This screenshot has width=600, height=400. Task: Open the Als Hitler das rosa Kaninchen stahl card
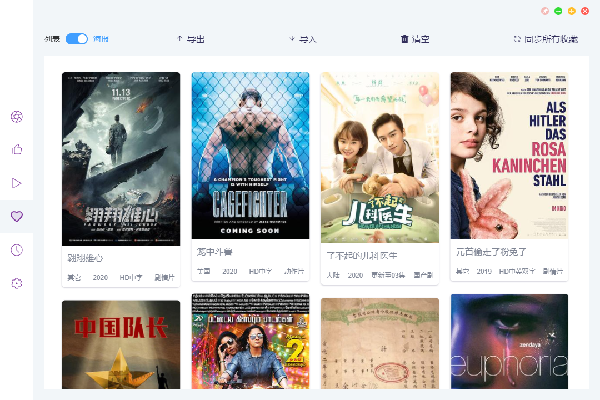(x=509, y=160)
